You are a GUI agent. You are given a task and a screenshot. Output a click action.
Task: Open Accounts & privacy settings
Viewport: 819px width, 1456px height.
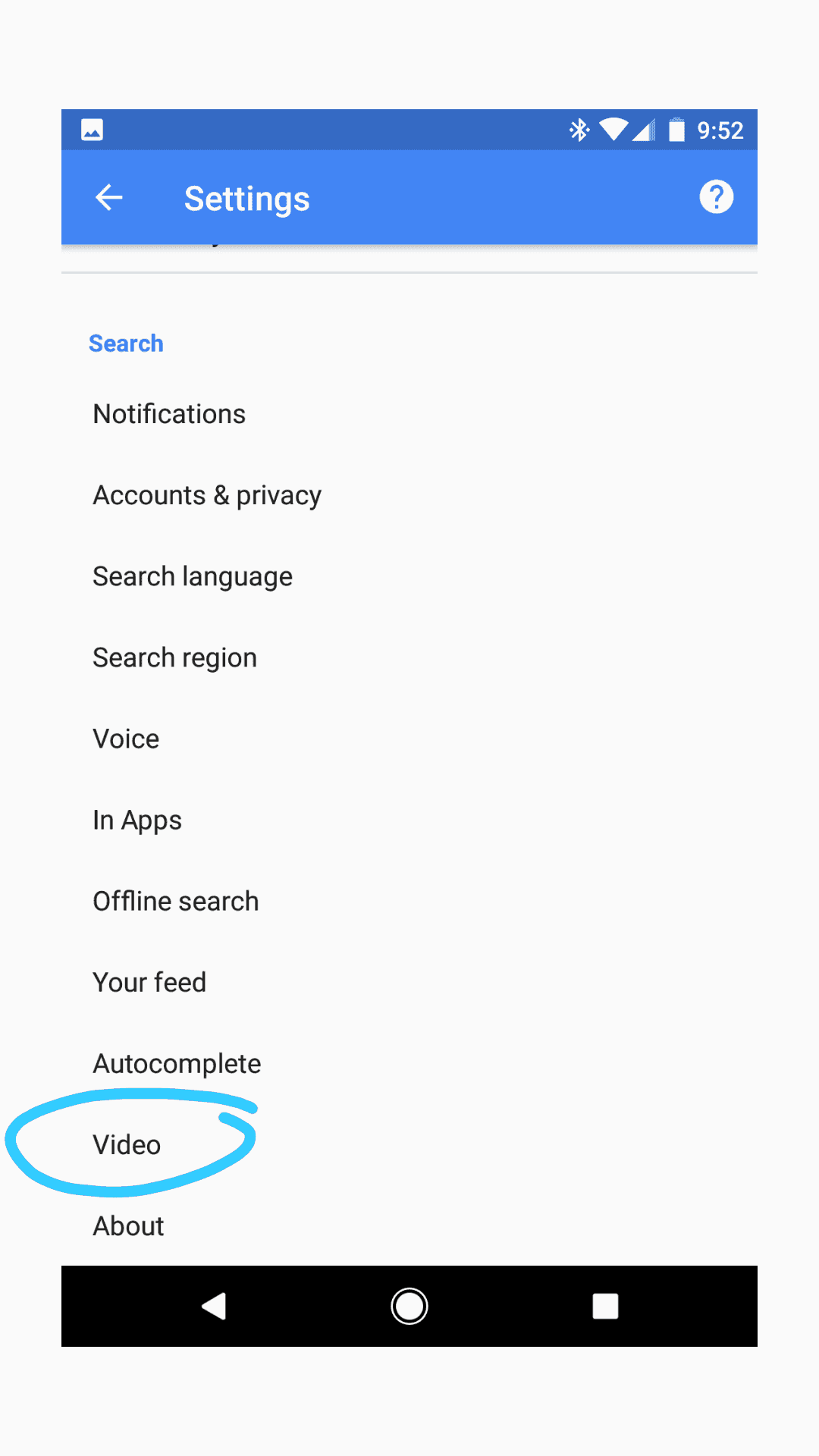tap(206, 494)
